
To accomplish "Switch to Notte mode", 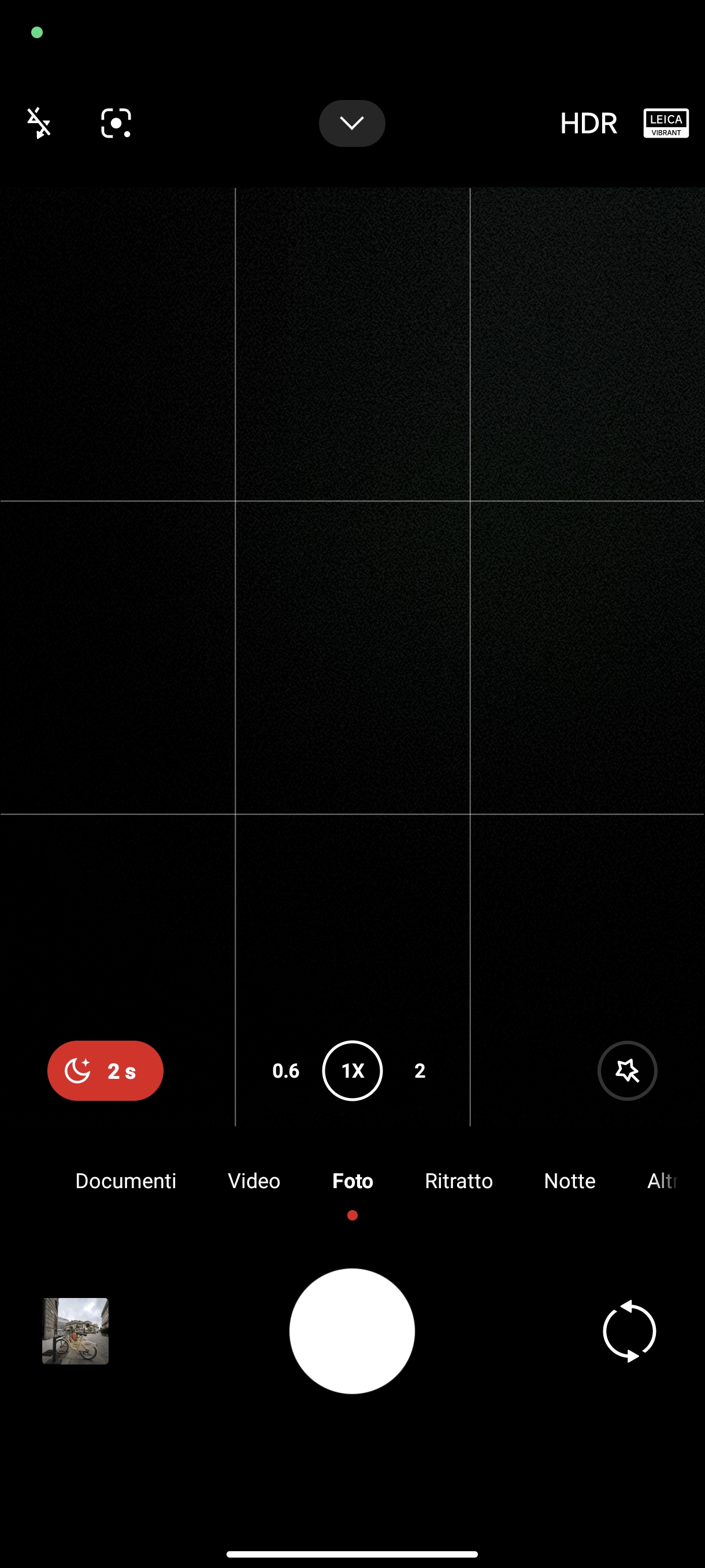I will 569,1181.
